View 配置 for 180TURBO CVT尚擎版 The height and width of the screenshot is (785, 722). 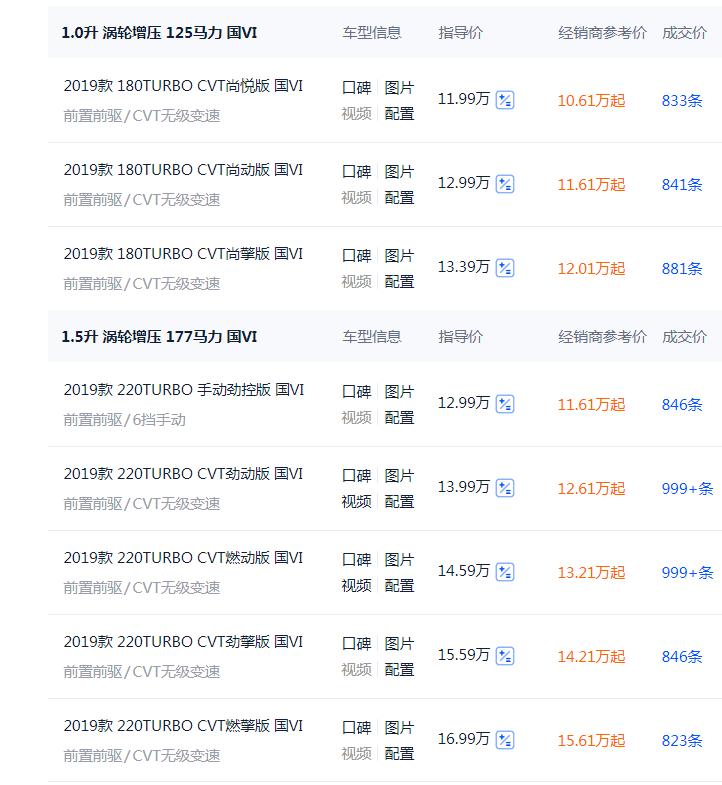[x=399, y=280]
